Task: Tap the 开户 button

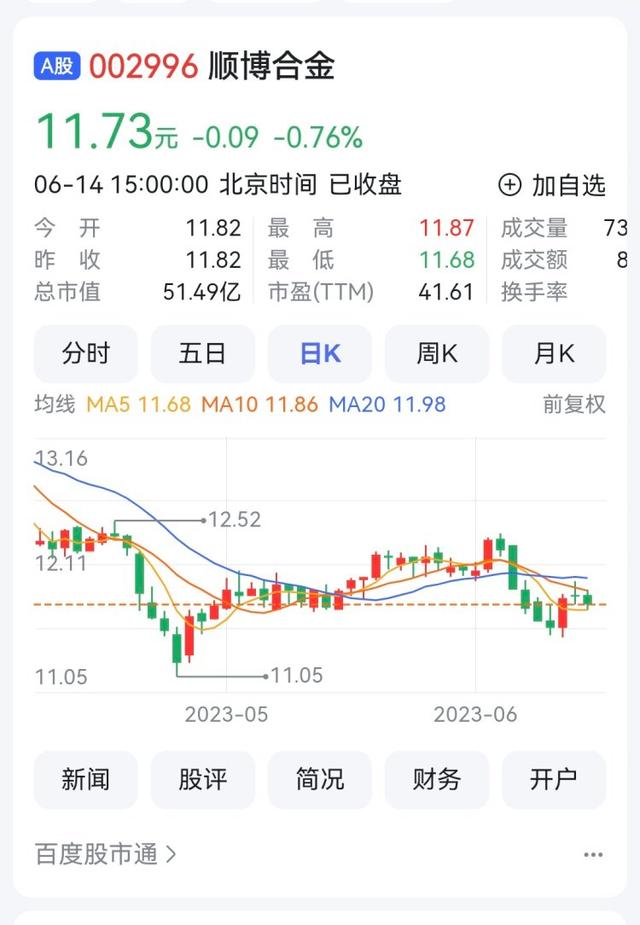Action: pyautogui.click(x=553, y=780)
